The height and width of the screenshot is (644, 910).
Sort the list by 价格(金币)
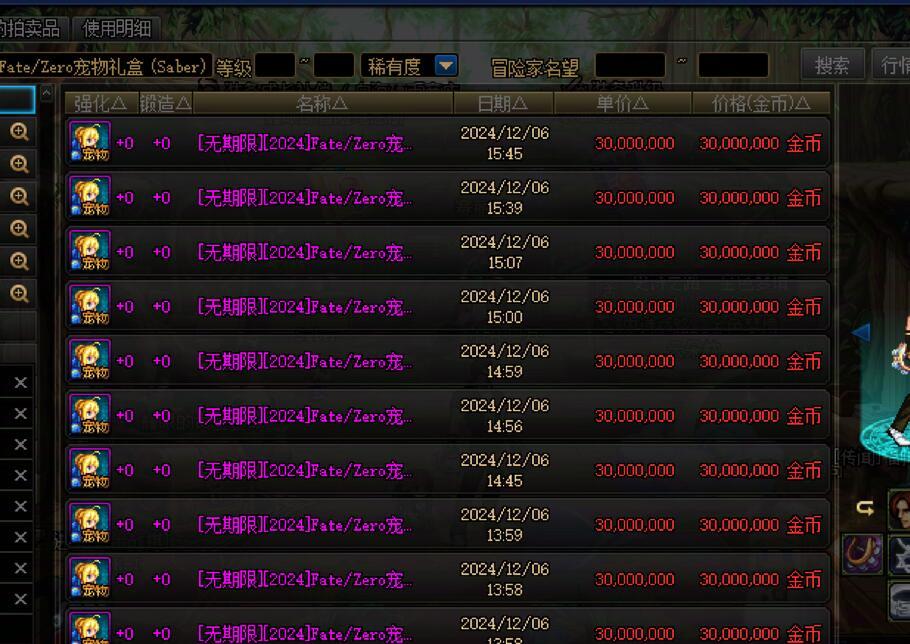click(765, 103)
